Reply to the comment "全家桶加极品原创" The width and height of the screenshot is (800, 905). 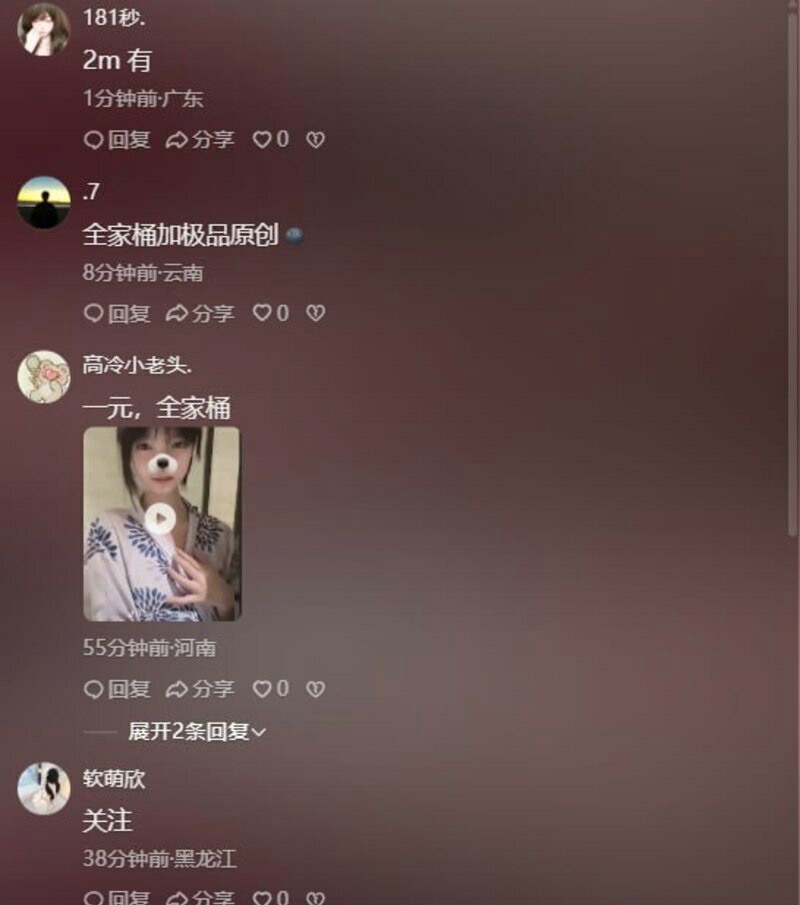click(117, 314)
